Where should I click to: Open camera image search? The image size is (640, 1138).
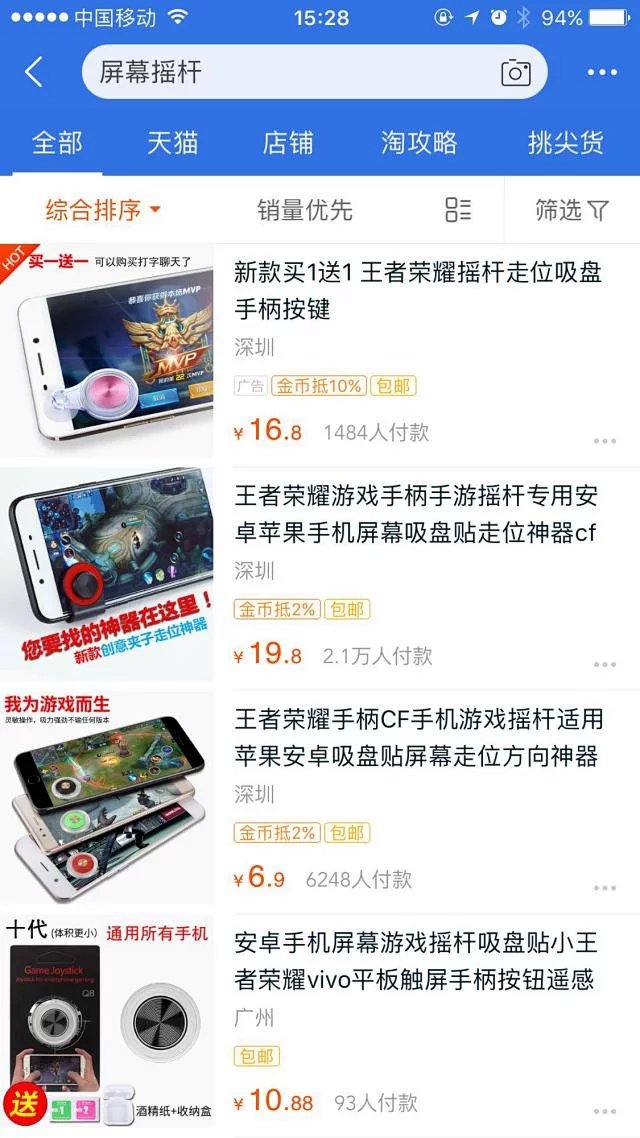click(516, 72)
